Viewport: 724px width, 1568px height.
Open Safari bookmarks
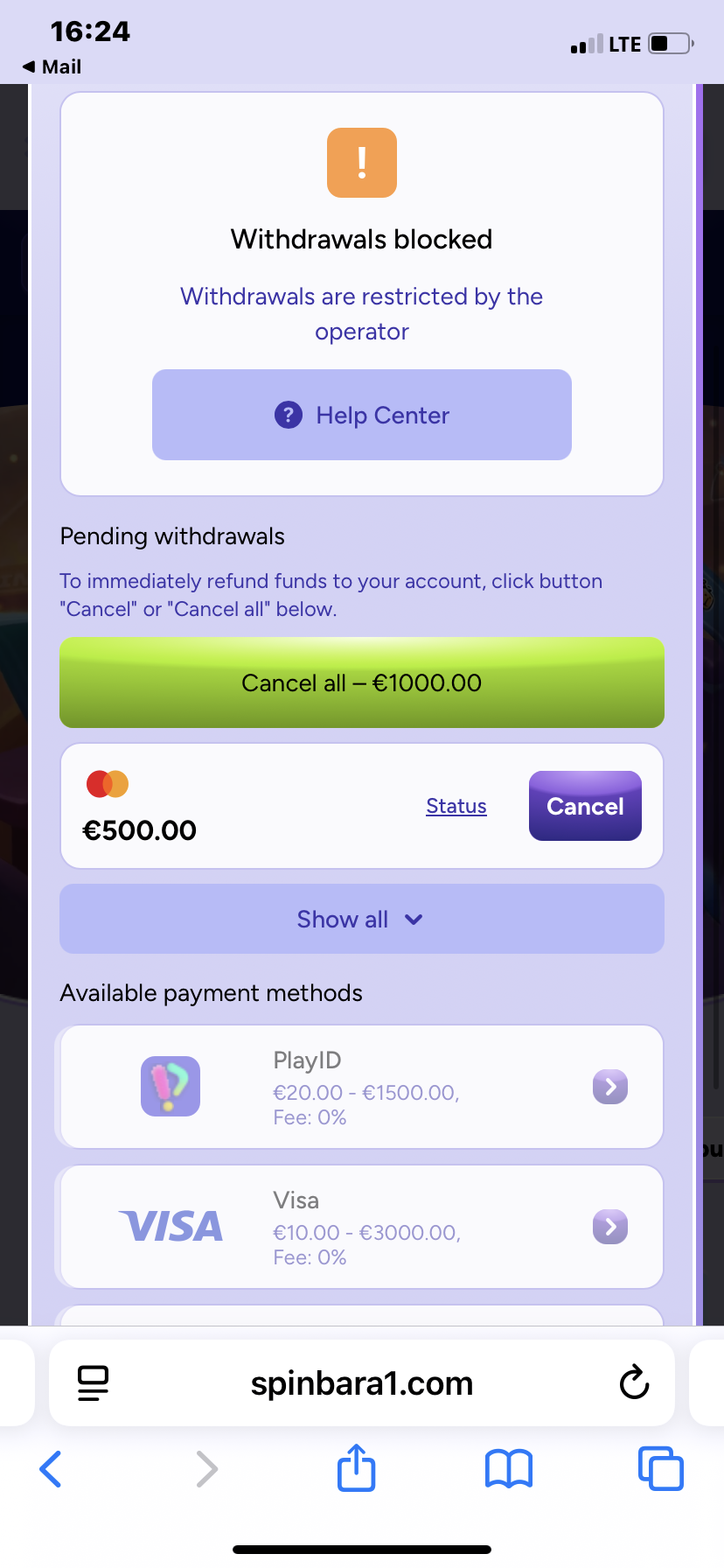click(x=508, y=1469)
